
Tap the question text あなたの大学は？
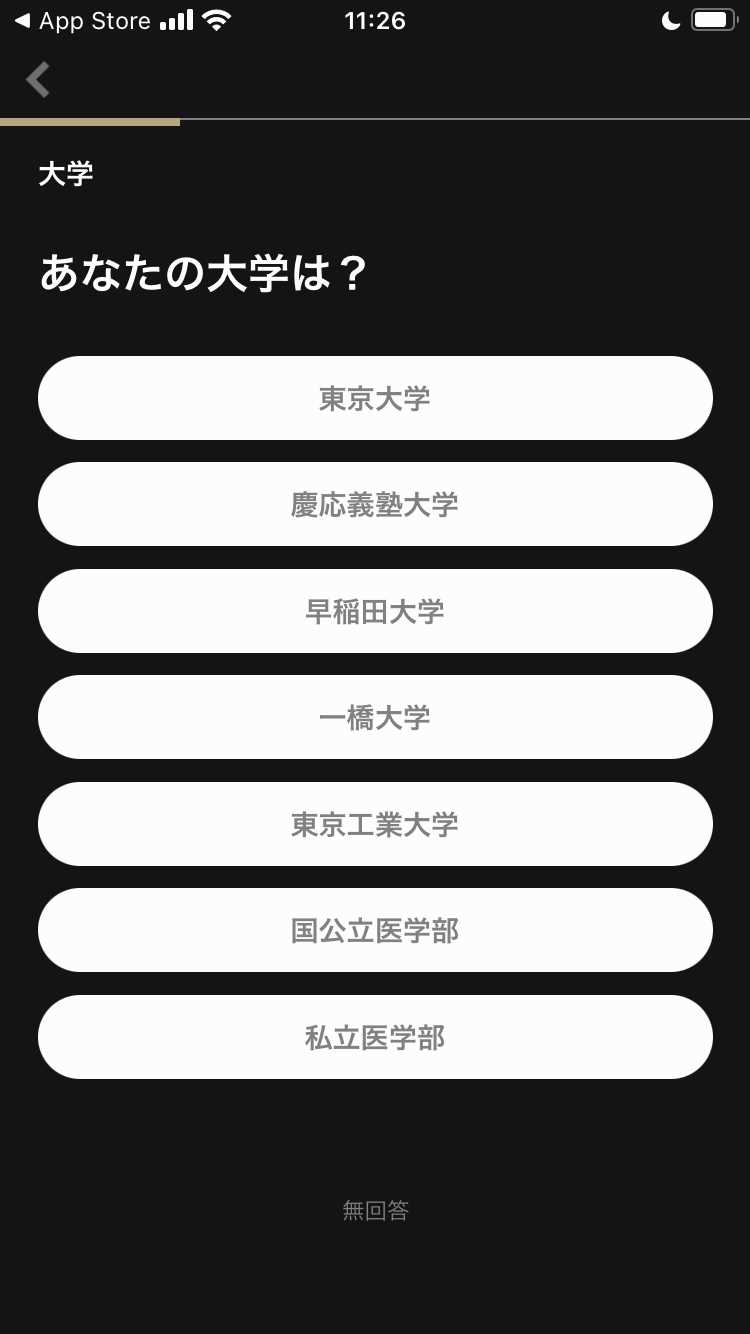click(x=204, y=272)
